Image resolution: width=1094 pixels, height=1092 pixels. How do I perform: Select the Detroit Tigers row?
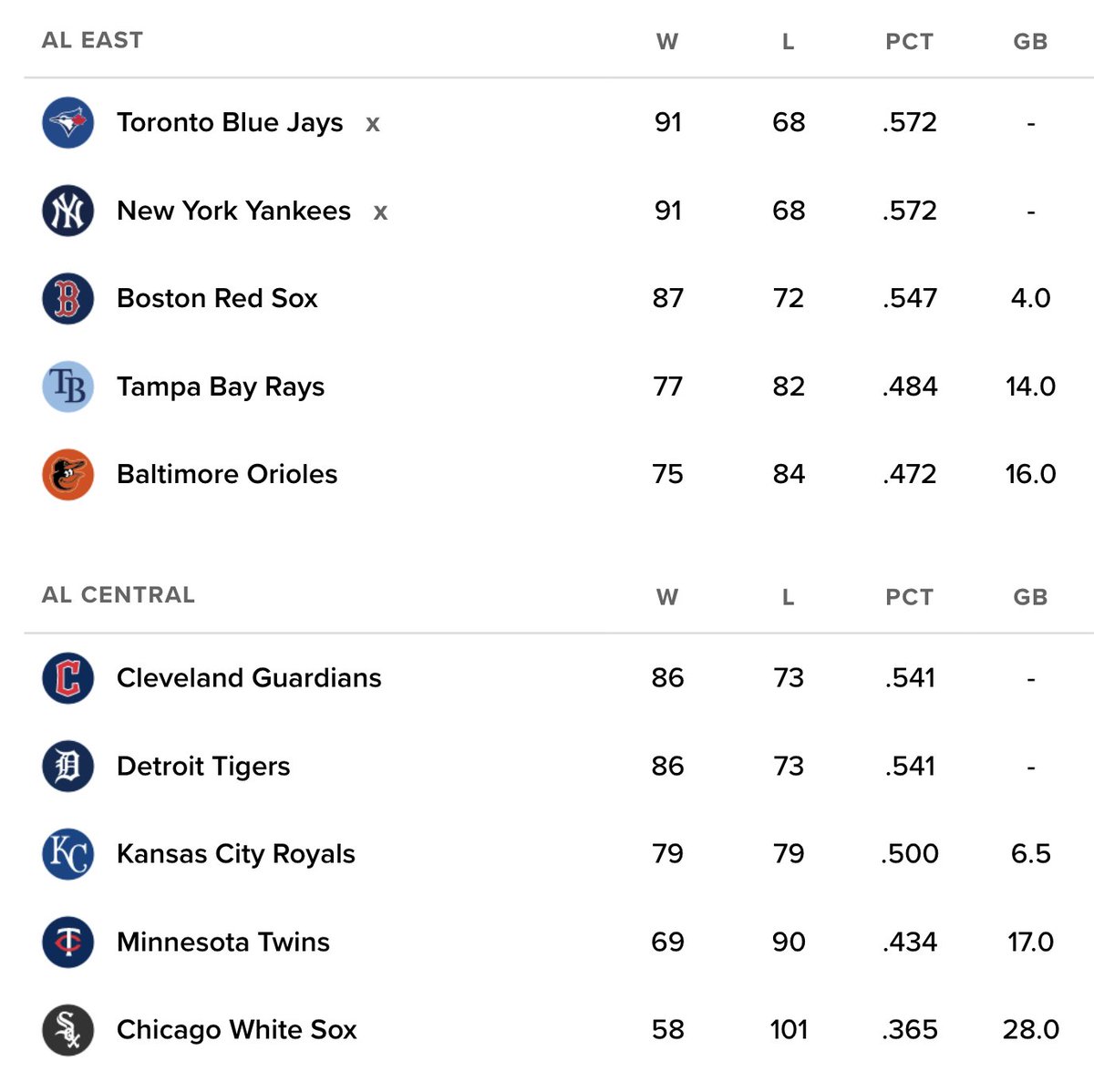(203, 766)
